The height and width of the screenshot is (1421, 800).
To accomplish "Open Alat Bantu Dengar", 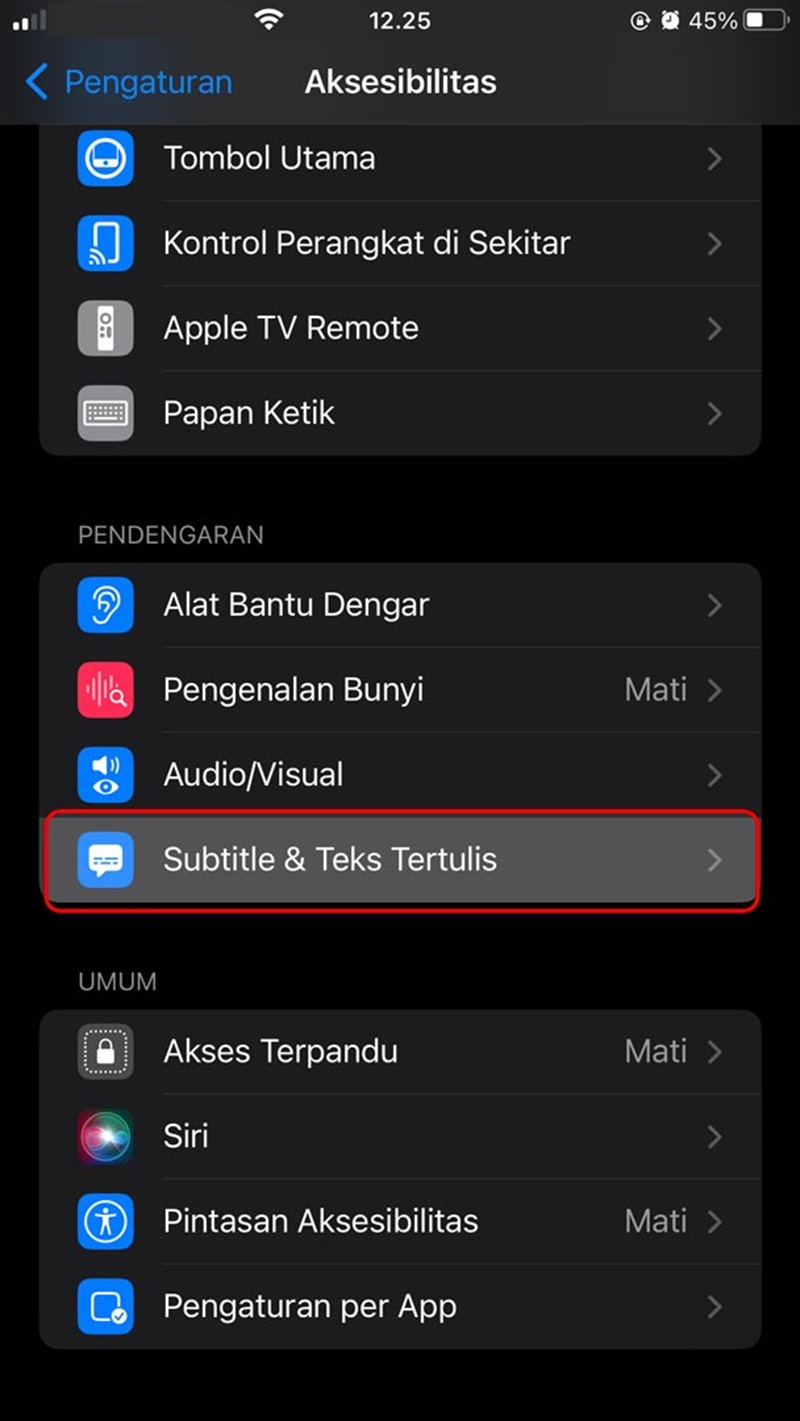I will coord(400,605).
